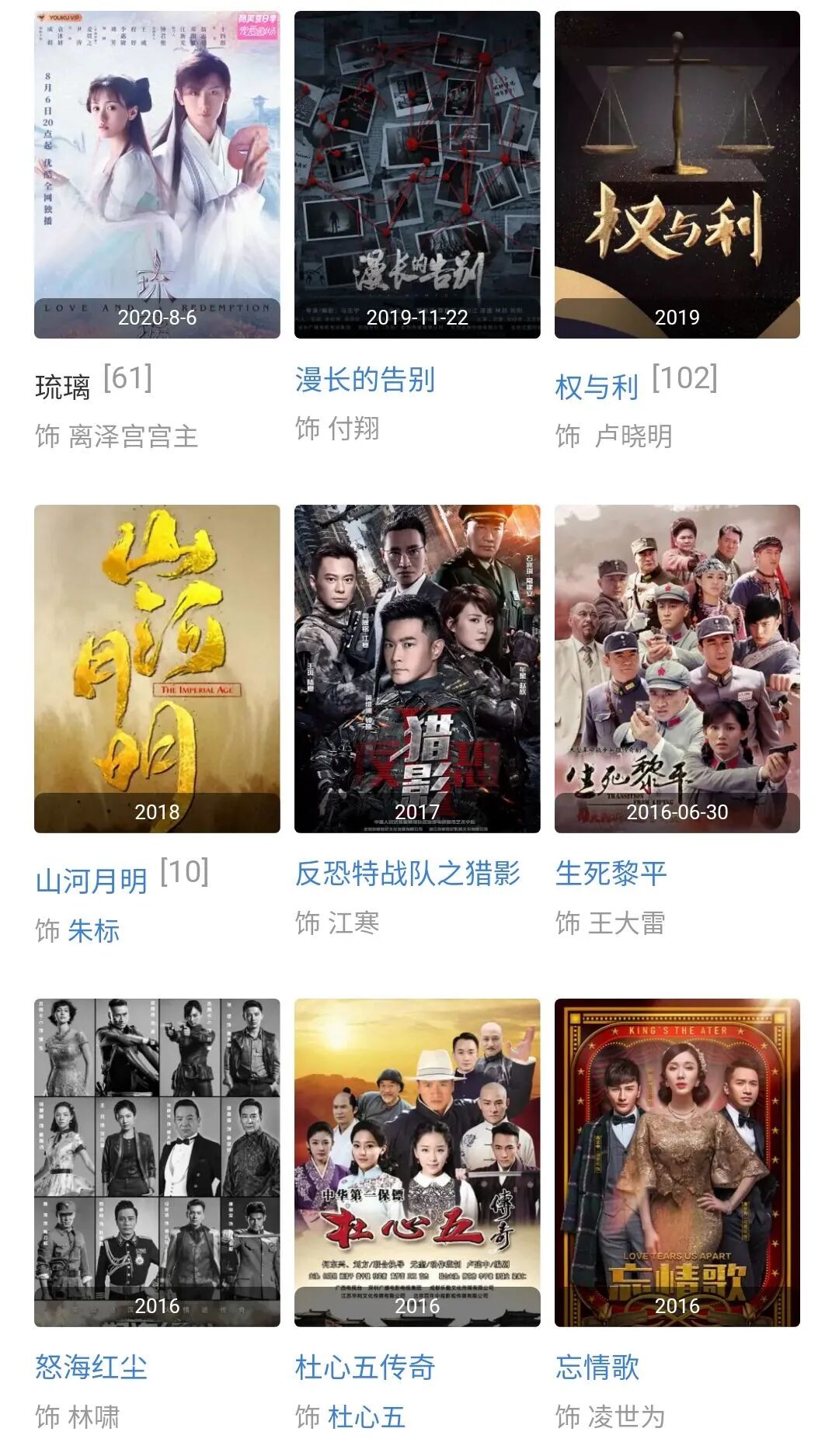Viewport: 839px width, 1456px height.
Task: Open the 忘情歌 2016 poster
Action: click(x=677, y=1162)
